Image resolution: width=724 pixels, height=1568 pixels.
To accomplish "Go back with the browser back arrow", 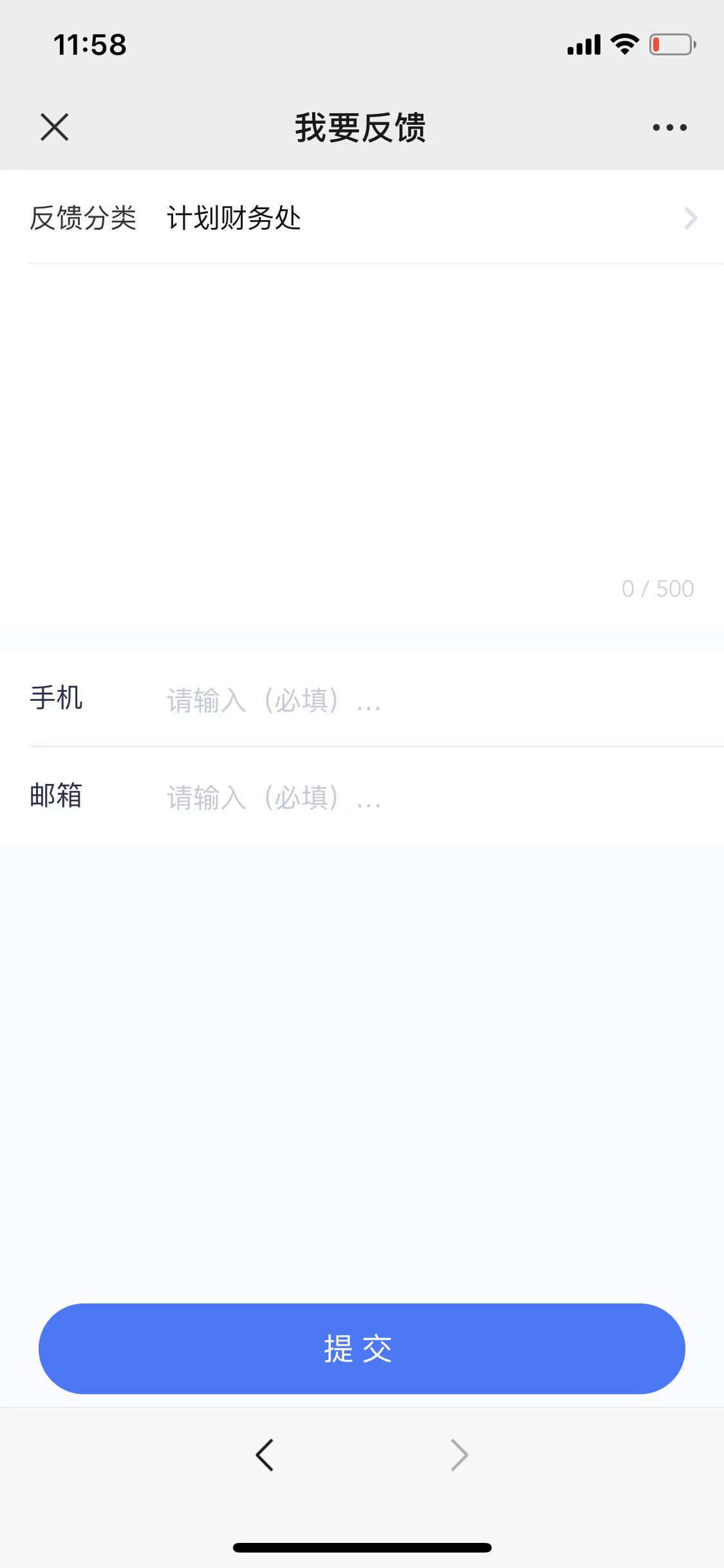I will tap(265, 1455).
